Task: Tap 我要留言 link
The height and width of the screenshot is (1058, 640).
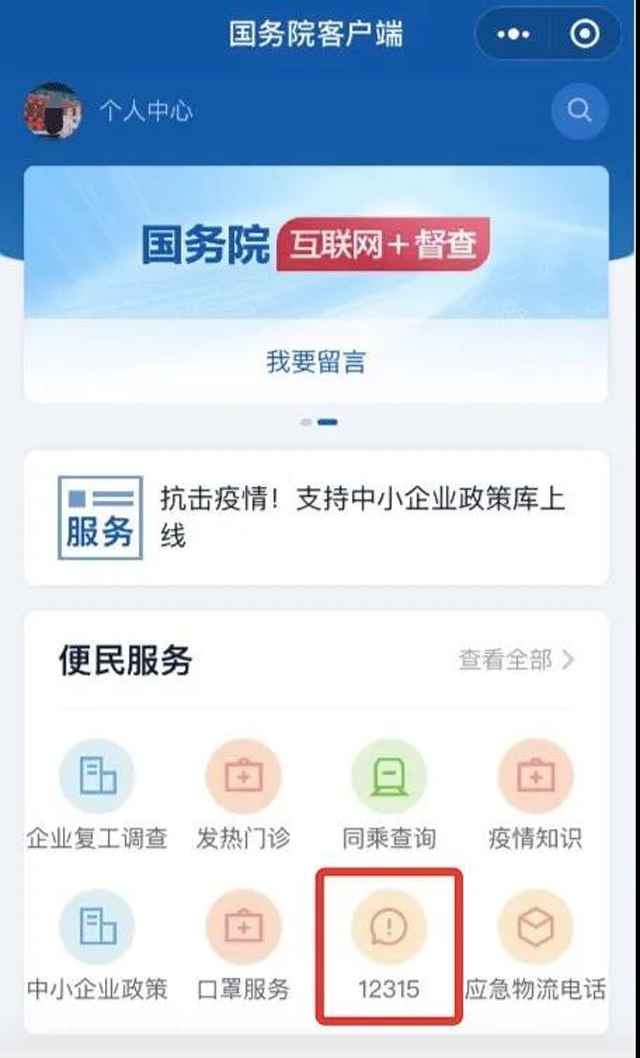Action: 316,362
